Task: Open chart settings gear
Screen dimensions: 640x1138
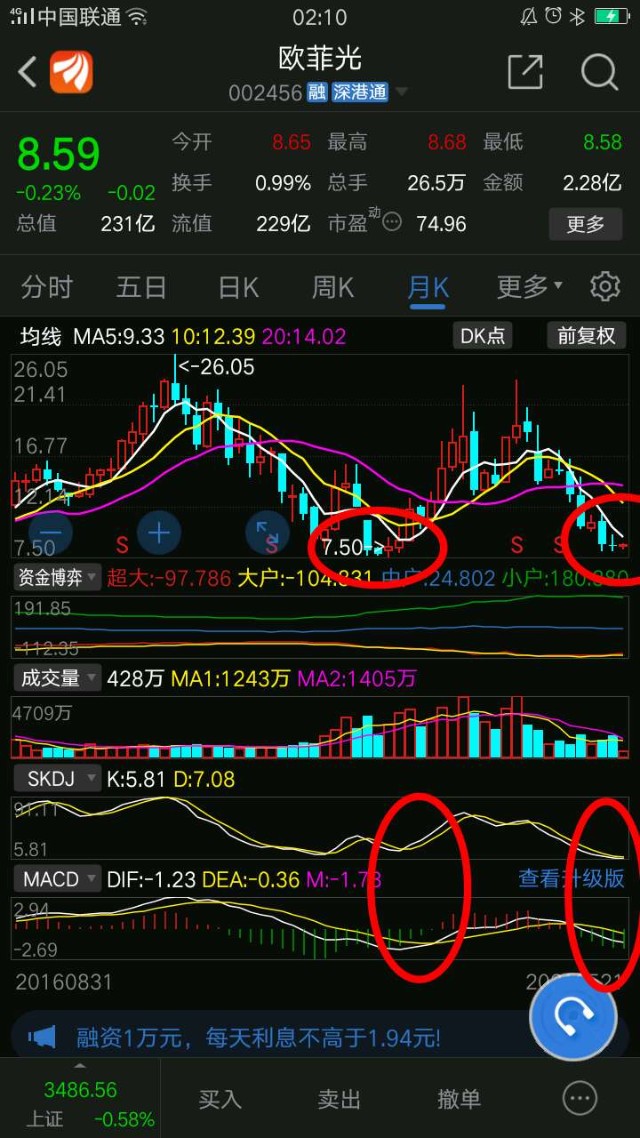Action: (605, 288)
